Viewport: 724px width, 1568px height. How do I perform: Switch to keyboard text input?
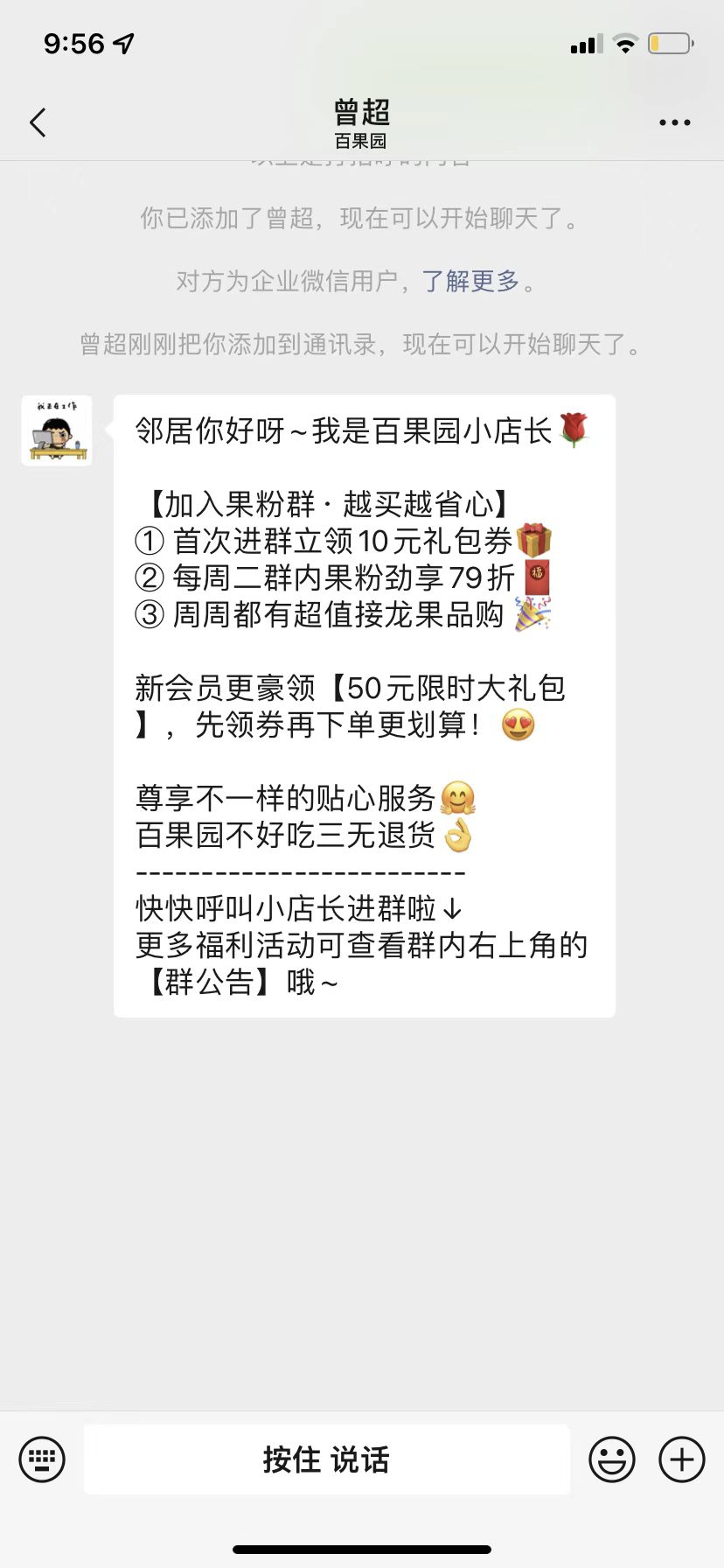pyautogui.click(x=42, y=1459)
